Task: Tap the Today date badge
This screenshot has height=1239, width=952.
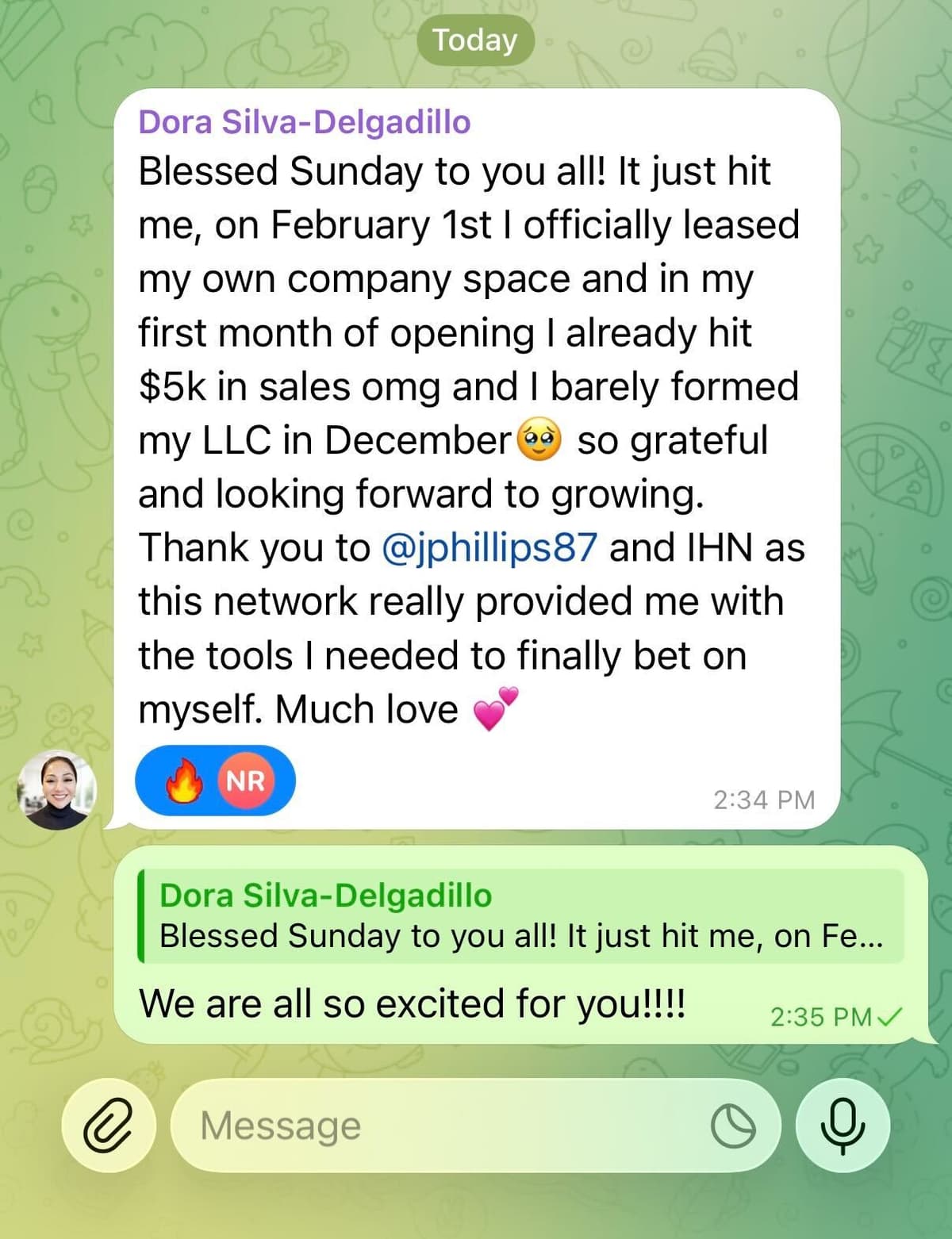Action: [475, 40]
